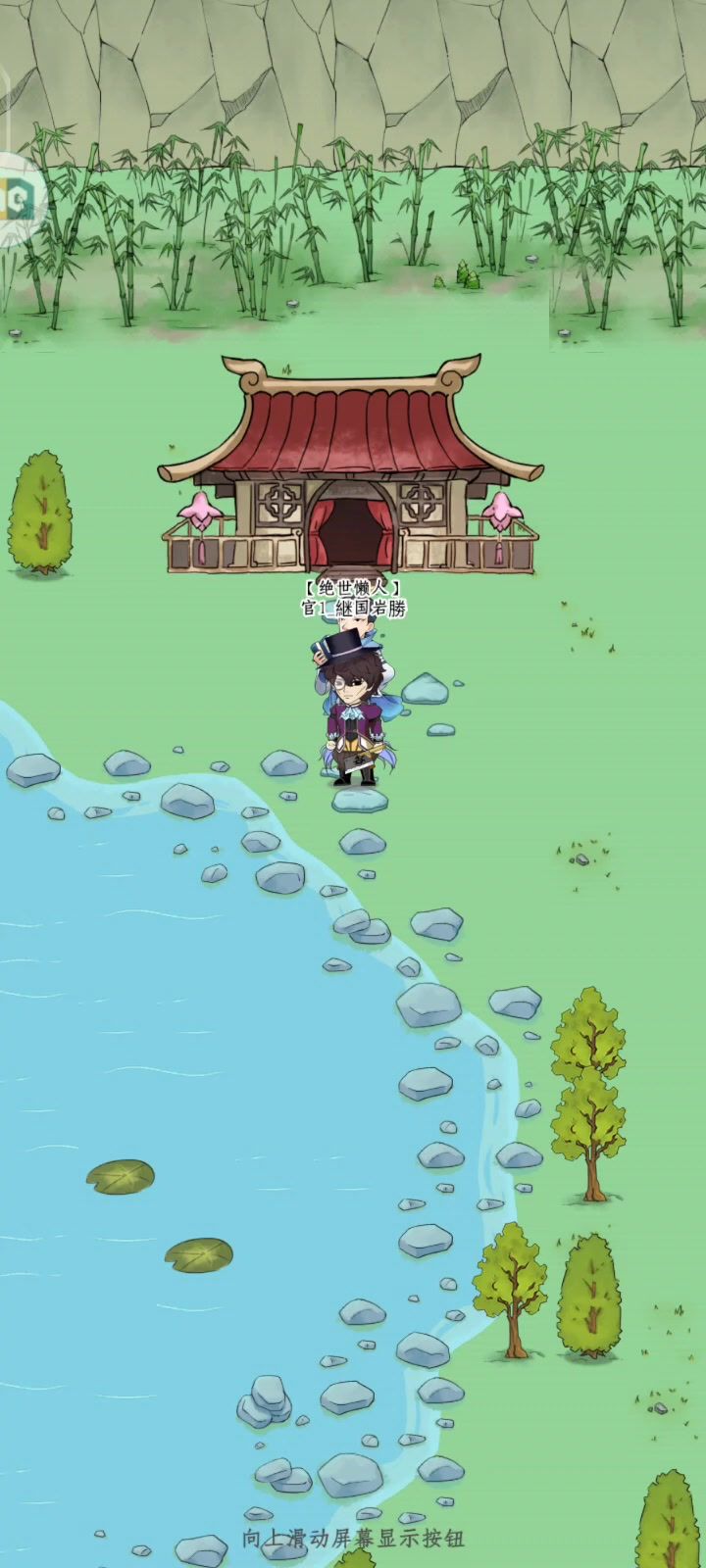
Task: Enter the red-roofed house
Action: pos(350,533)
